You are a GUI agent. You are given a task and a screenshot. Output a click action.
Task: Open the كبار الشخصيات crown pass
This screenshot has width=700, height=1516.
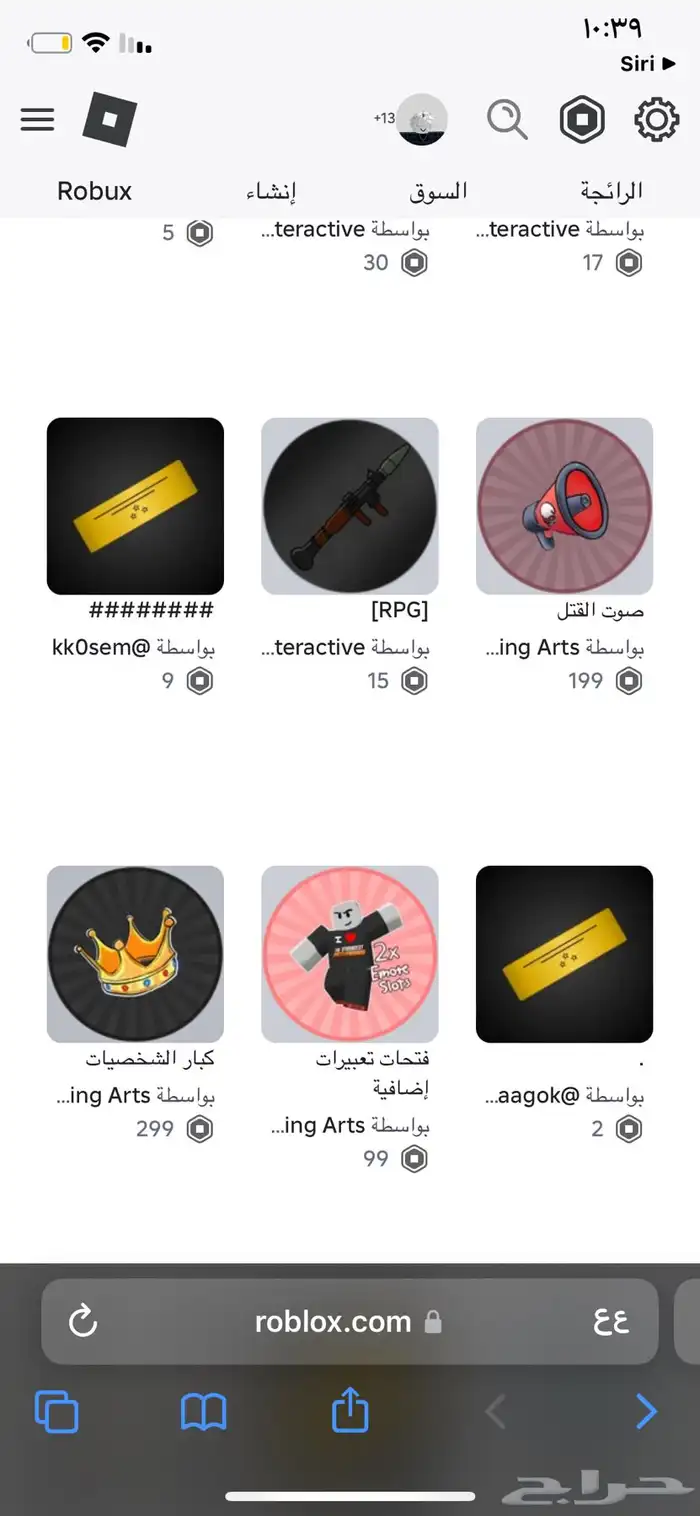pyautogui.click(x=135, y=954)
